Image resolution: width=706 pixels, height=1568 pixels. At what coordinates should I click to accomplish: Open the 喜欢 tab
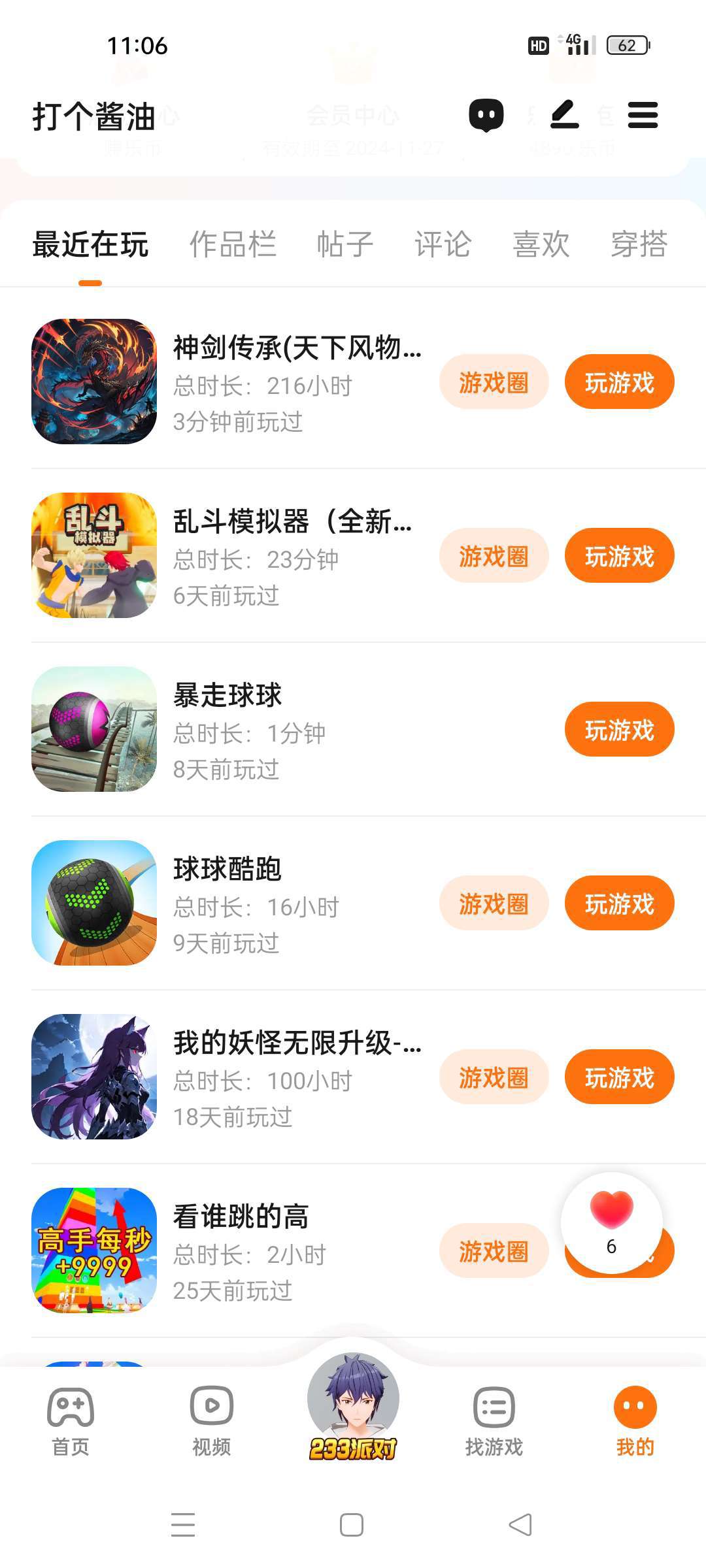[x=541, y=244]
